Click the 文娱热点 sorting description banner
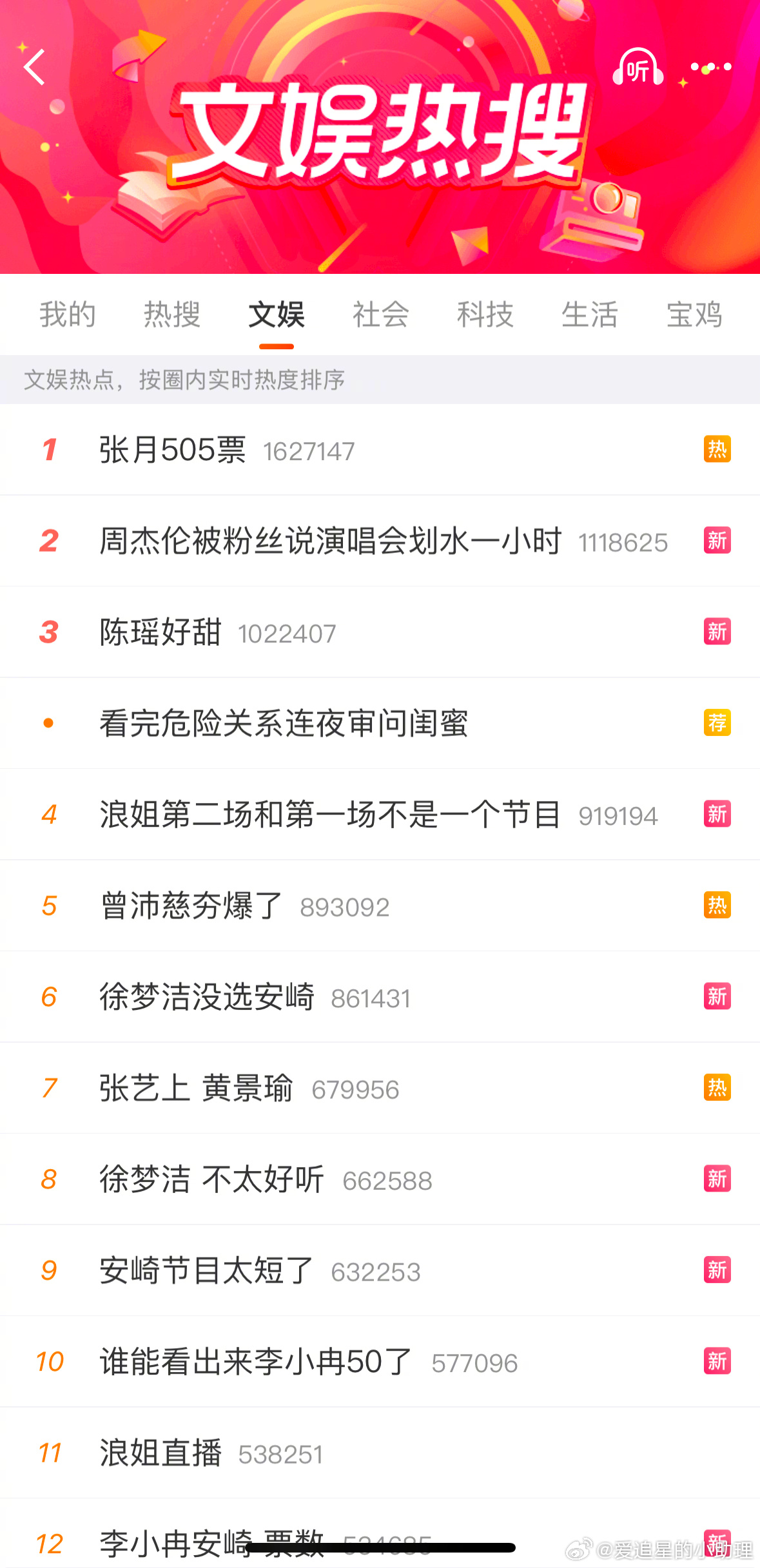The image size is (760, 1568). click(x=184, y=380)
